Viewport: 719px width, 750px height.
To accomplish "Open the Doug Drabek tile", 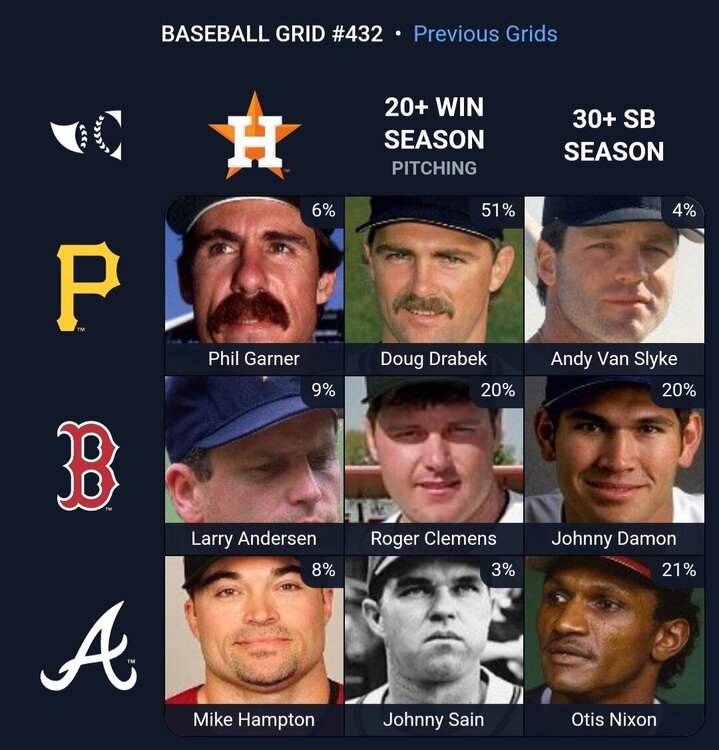I will pos(434,285).
